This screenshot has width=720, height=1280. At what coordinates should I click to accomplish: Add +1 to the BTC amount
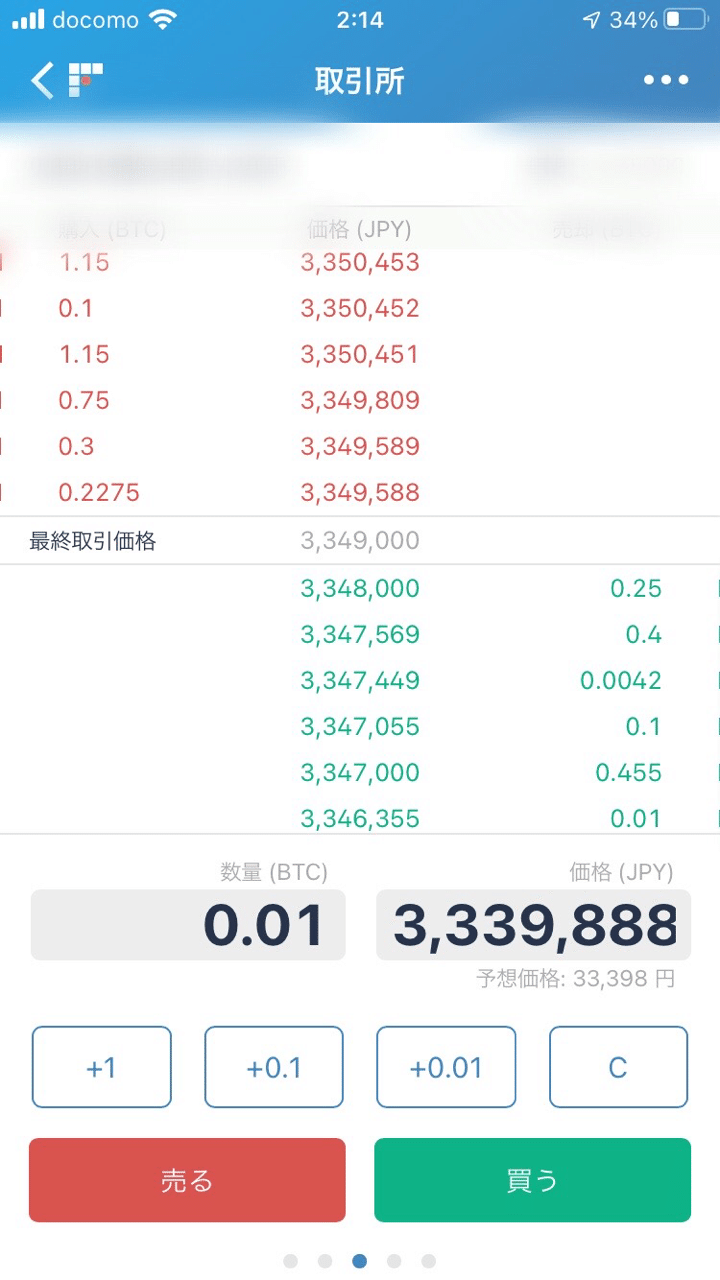pyautogui.click(x=101, y=1067)
